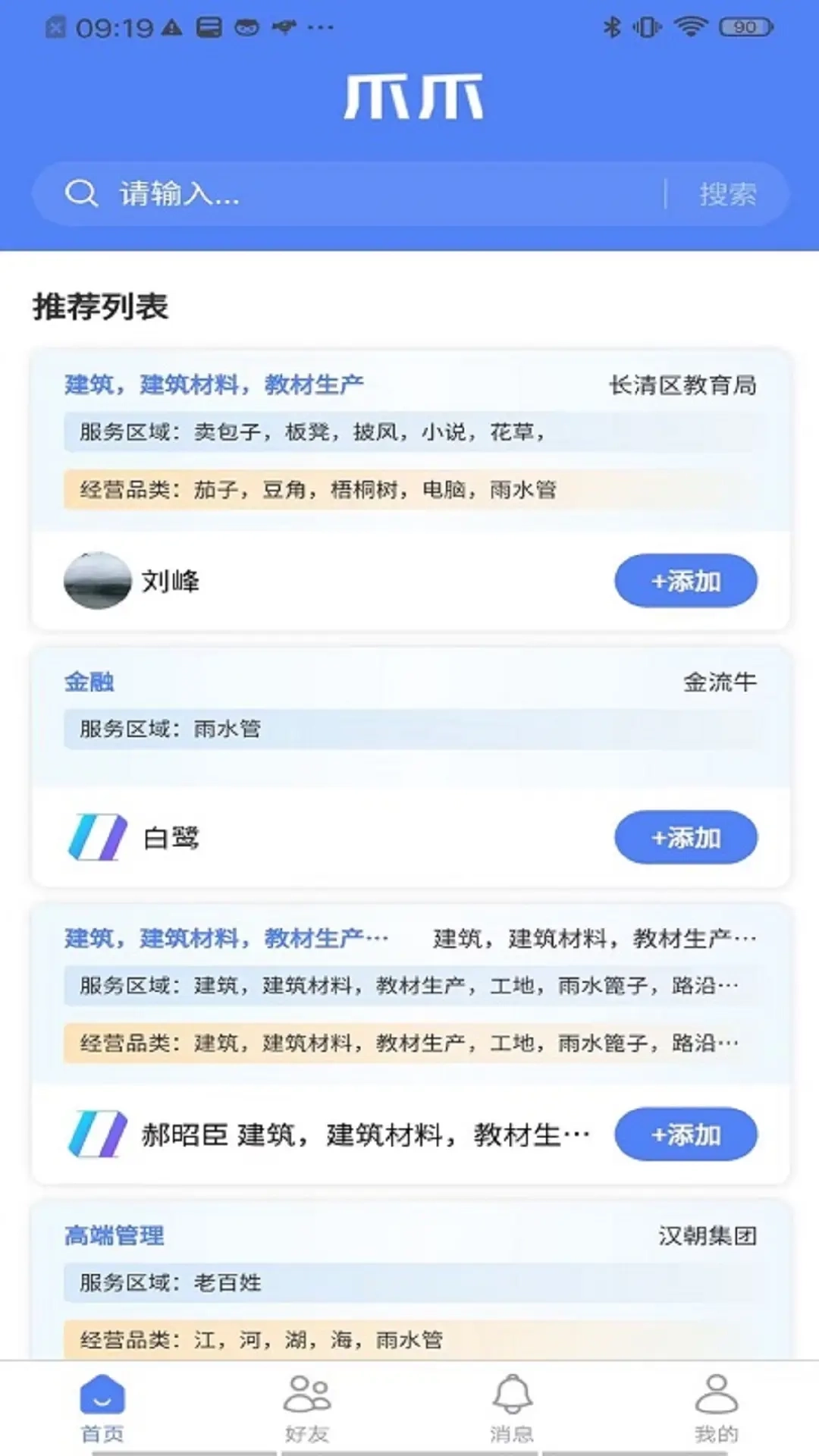Open the 长清区教育局 organization name
Viewport: 819px width, 1456px height.
point(683,385)
